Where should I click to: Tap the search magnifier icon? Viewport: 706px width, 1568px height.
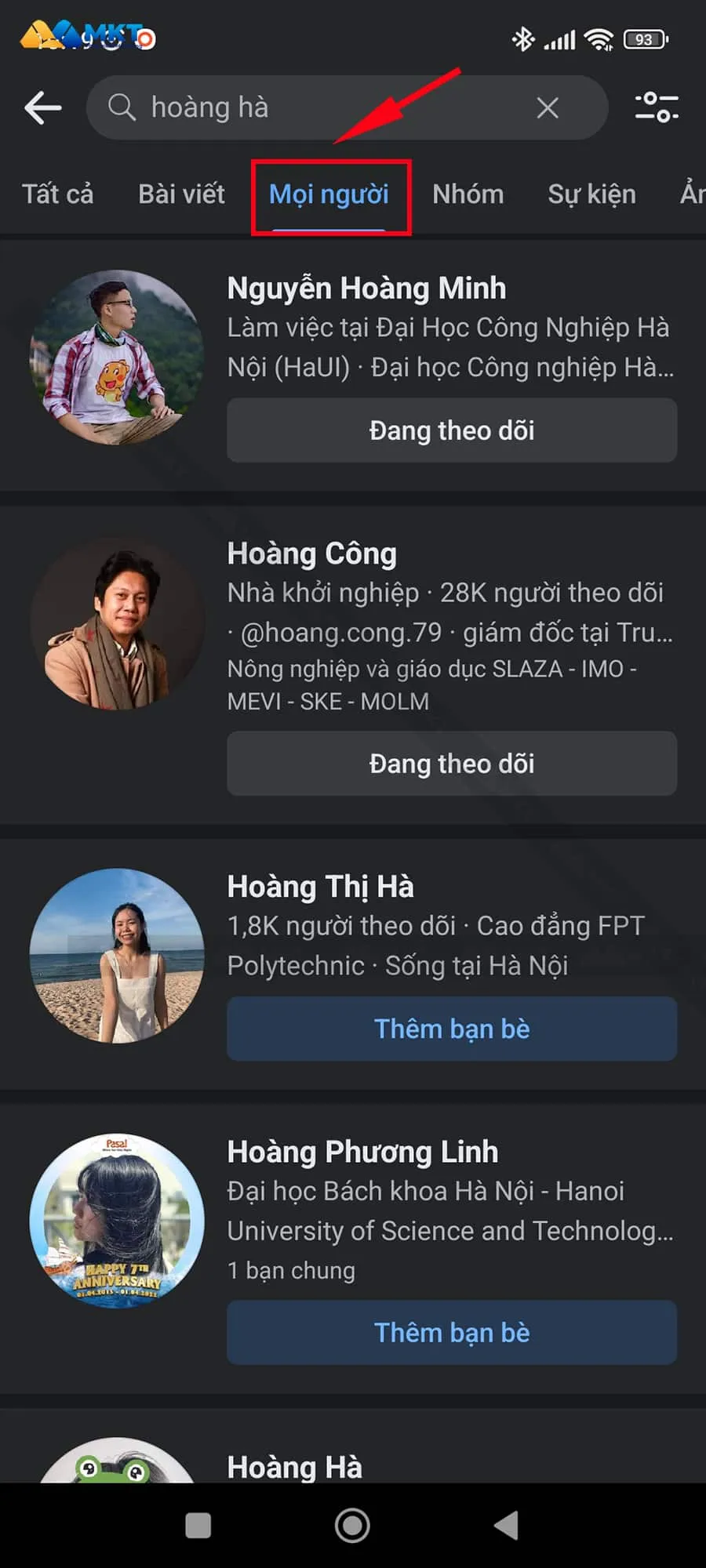(x=123, y=107)
